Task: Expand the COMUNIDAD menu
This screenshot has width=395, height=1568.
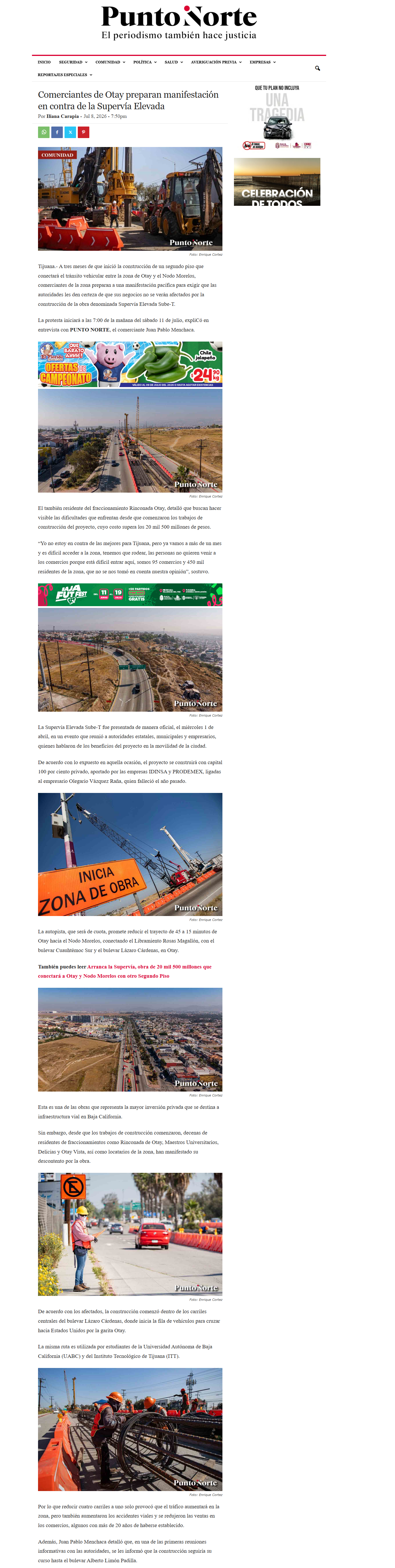Action: pyautogui.click(x=110, y=62)
